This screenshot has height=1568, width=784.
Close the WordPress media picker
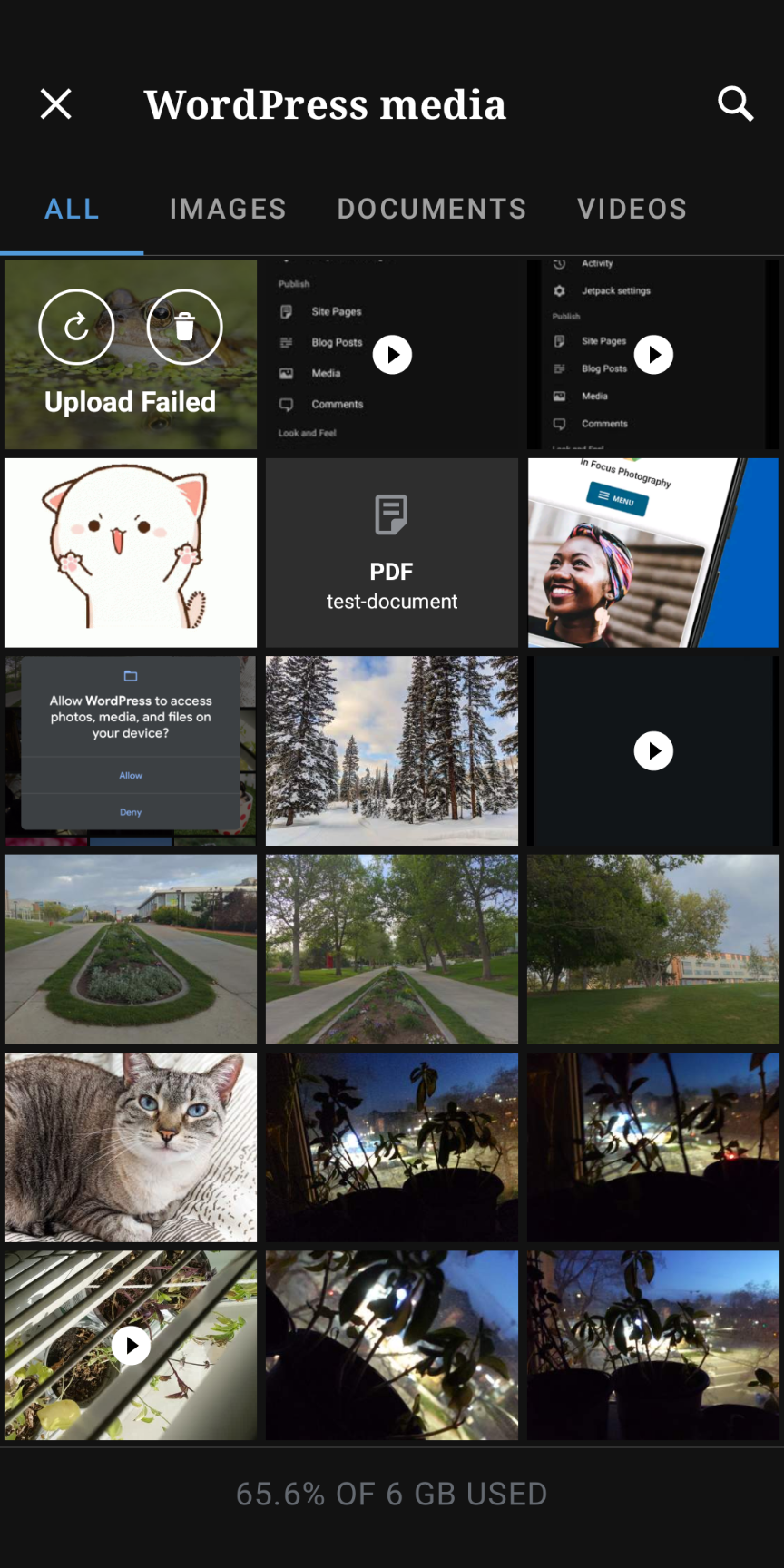click(x=55, y=103)
